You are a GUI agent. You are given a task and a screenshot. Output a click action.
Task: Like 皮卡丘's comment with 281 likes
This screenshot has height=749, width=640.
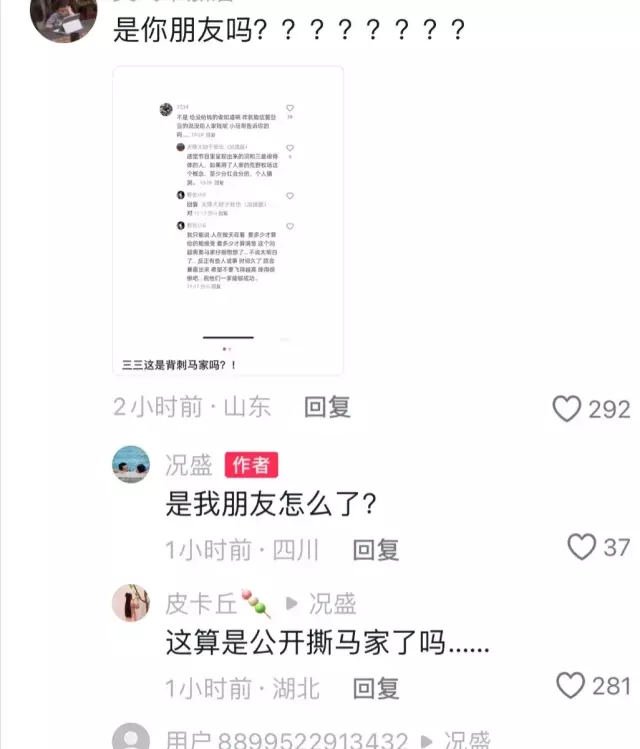point(570,685)
